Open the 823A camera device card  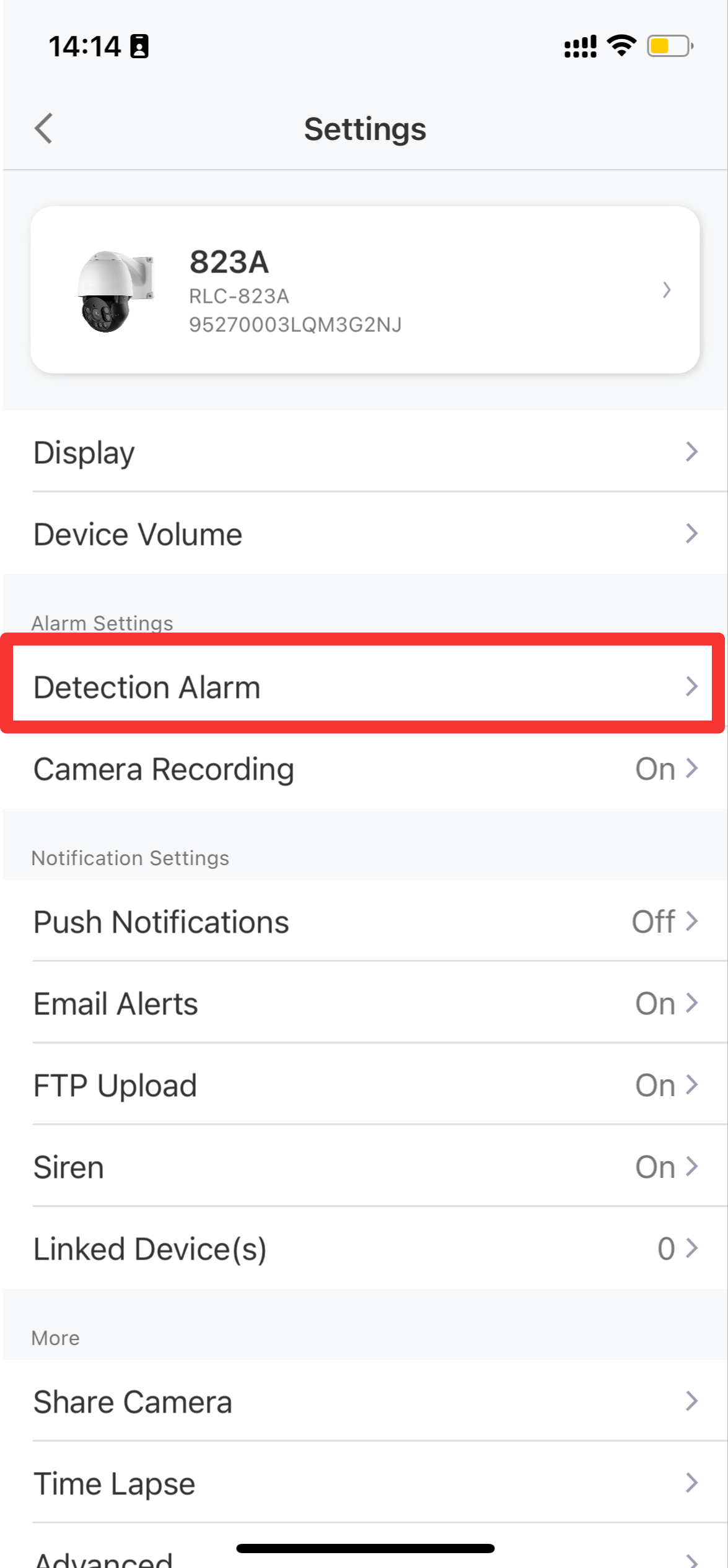(x=365, y=290)
